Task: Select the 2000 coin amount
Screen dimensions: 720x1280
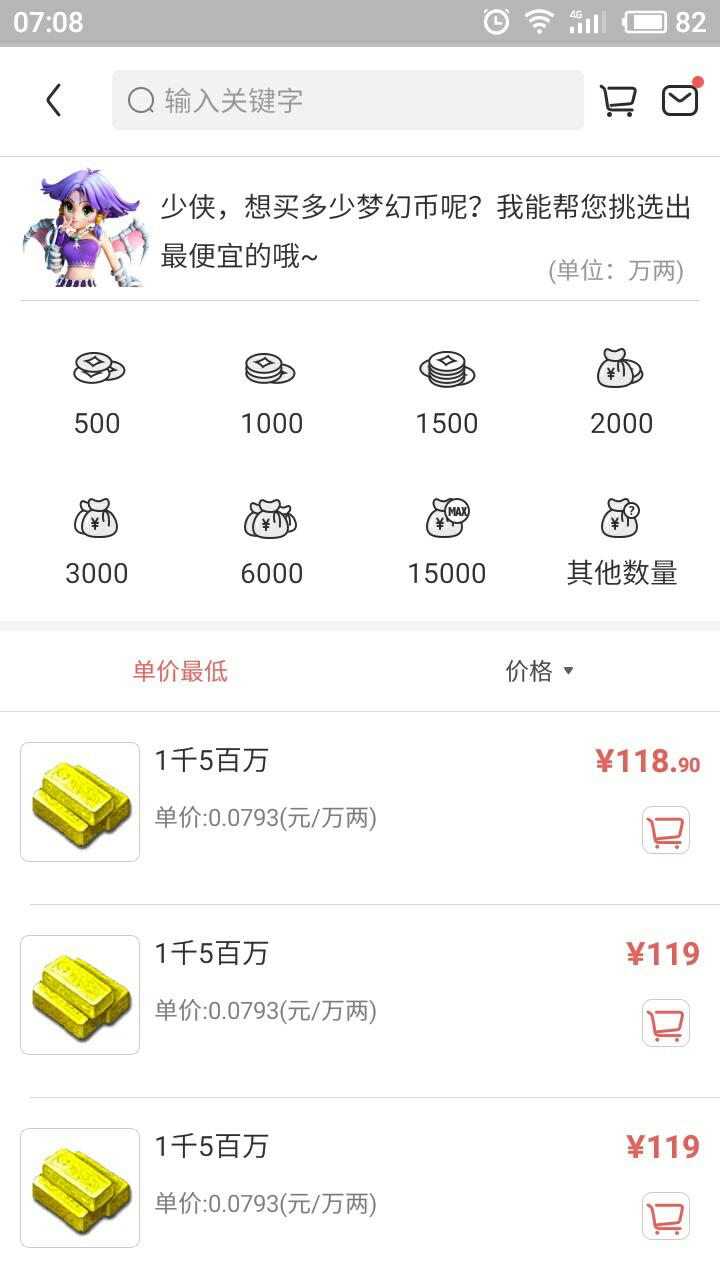Action: point(621,392)
